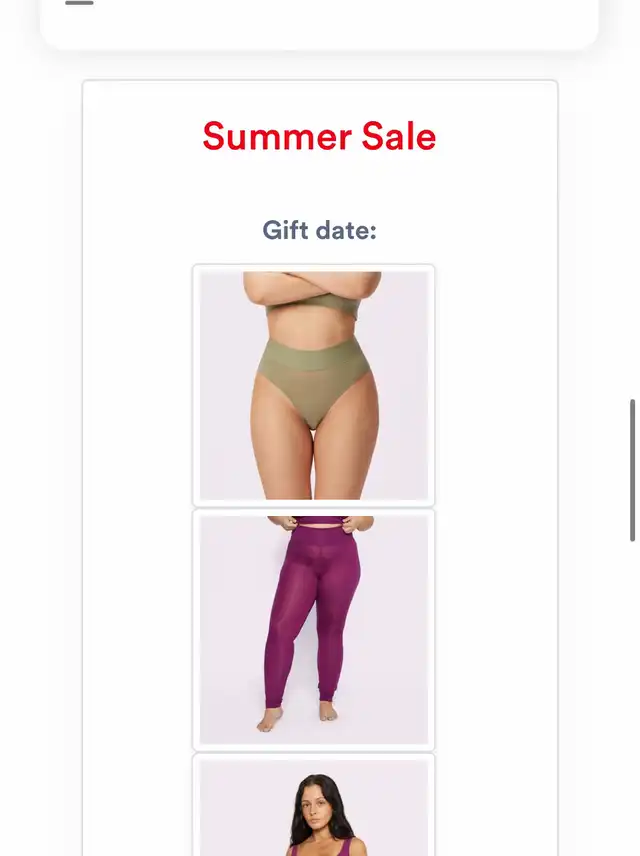Open the purple leggings product tile

pos(313,630)
